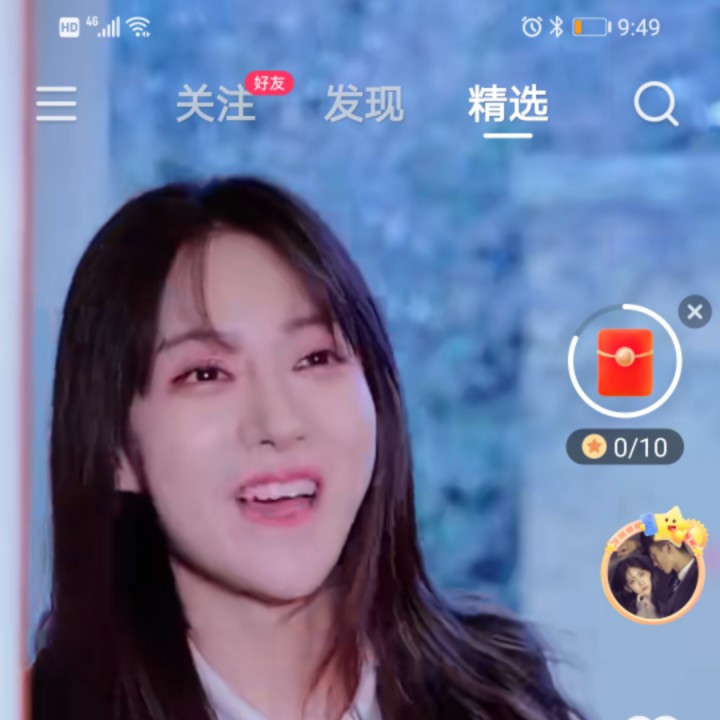
Task: Open the red envelope reward
Action: [625, 362]
